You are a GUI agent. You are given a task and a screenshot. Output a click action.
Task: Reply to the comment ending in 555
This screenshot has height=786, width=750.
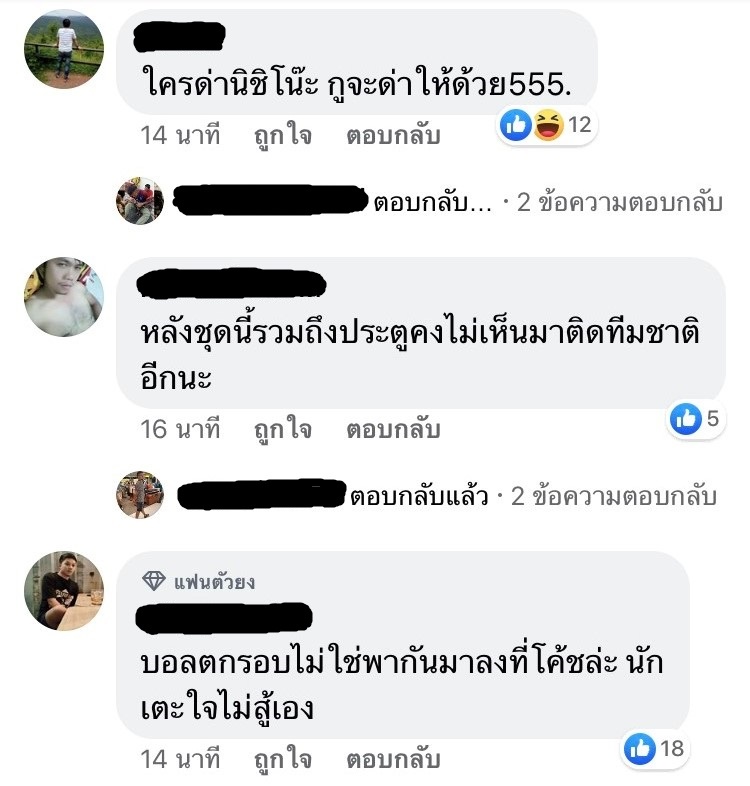click(393, 136)
